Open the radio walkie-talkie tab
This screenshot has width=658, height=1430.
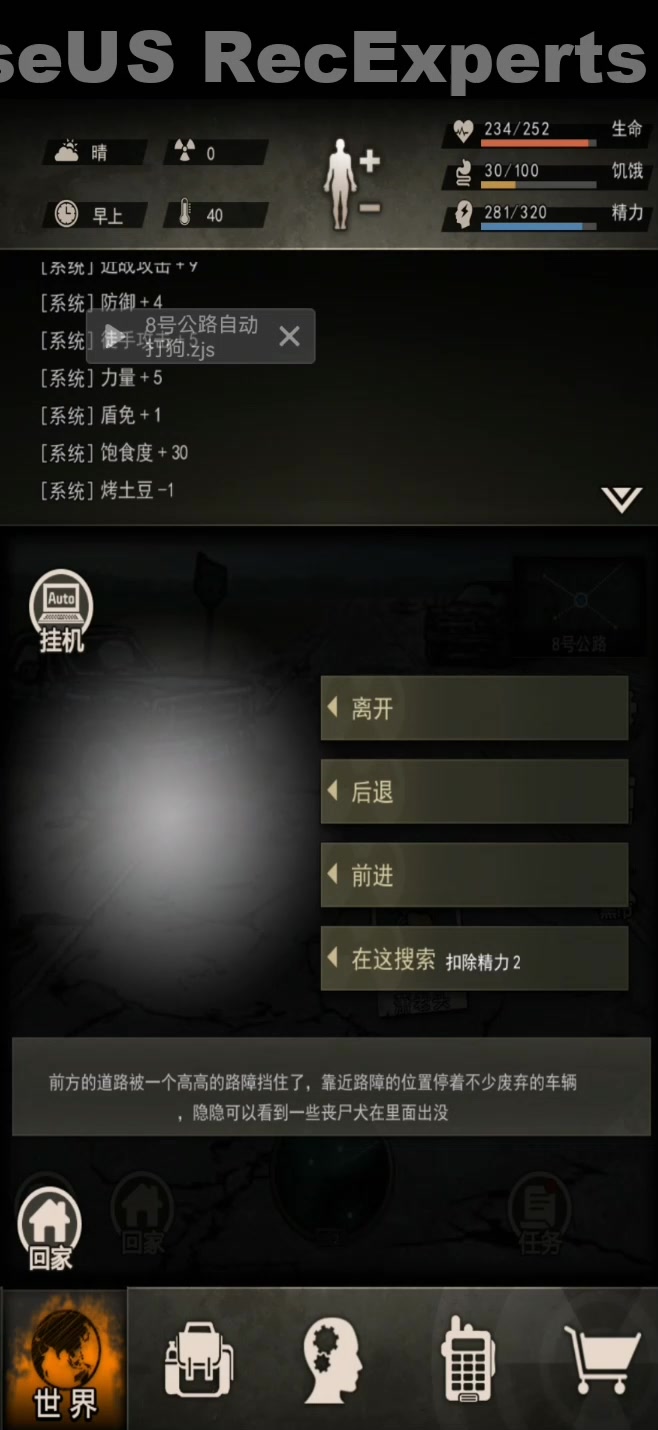click(x=467, y=1359)
